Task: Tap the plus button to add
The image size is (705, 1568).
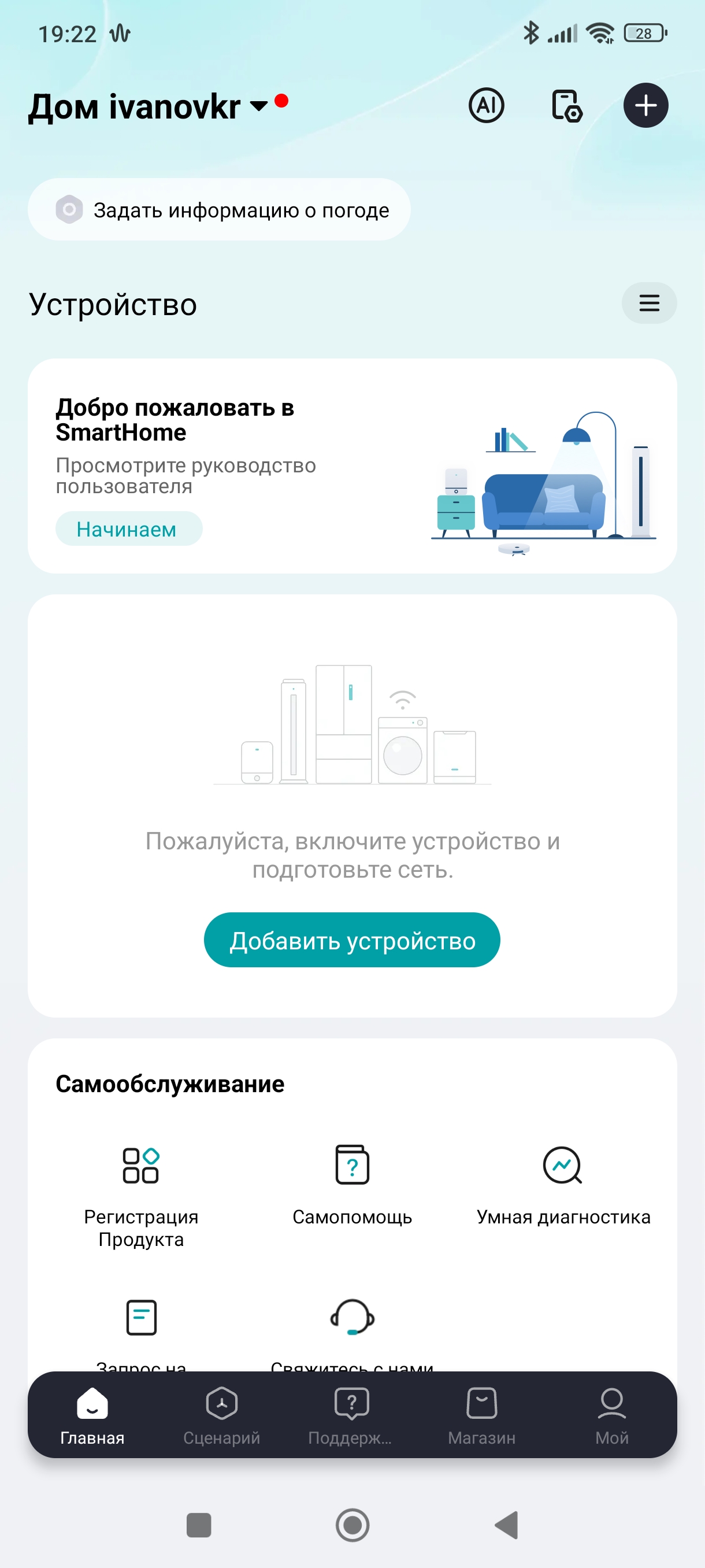Action: point(645,105)
